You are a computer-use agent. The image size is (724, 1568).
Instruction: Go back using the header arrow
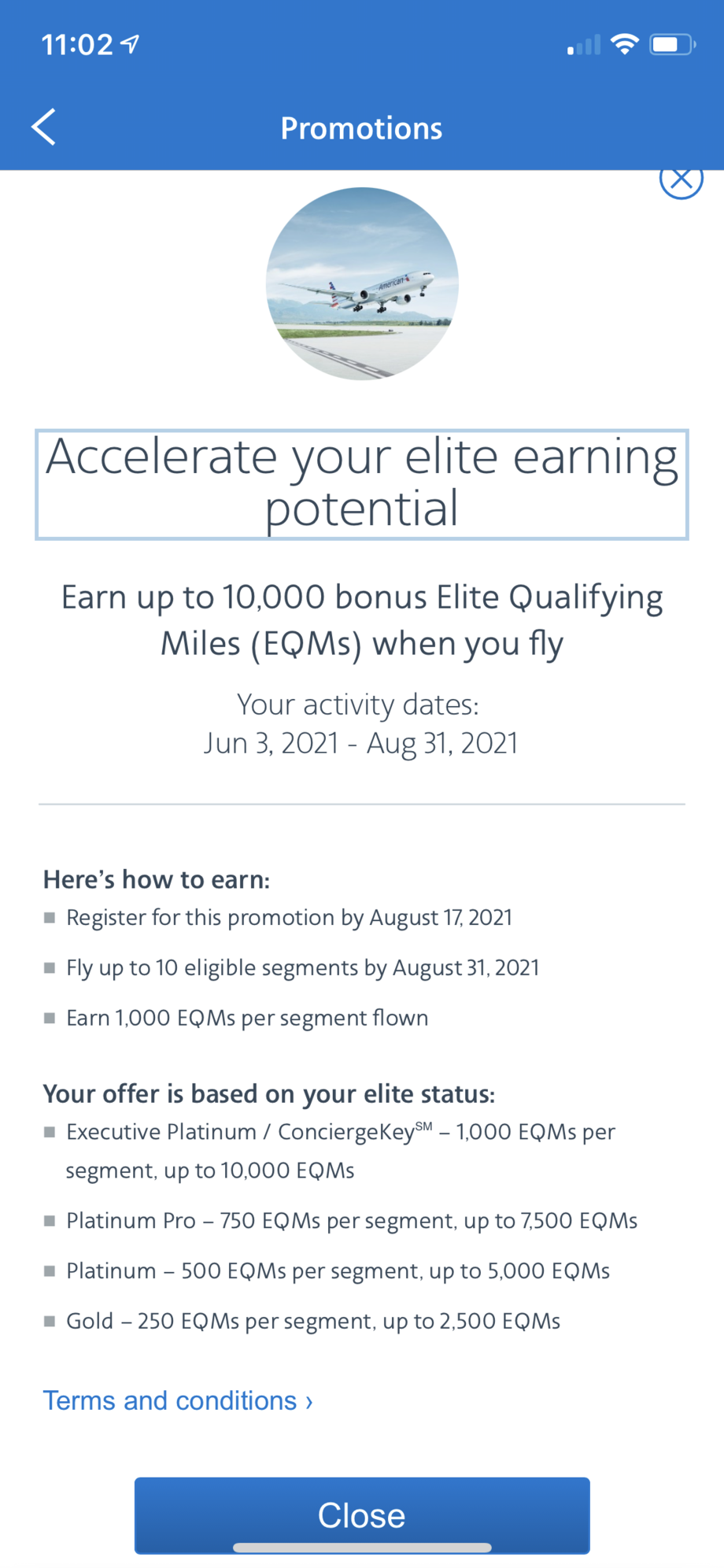44,127
